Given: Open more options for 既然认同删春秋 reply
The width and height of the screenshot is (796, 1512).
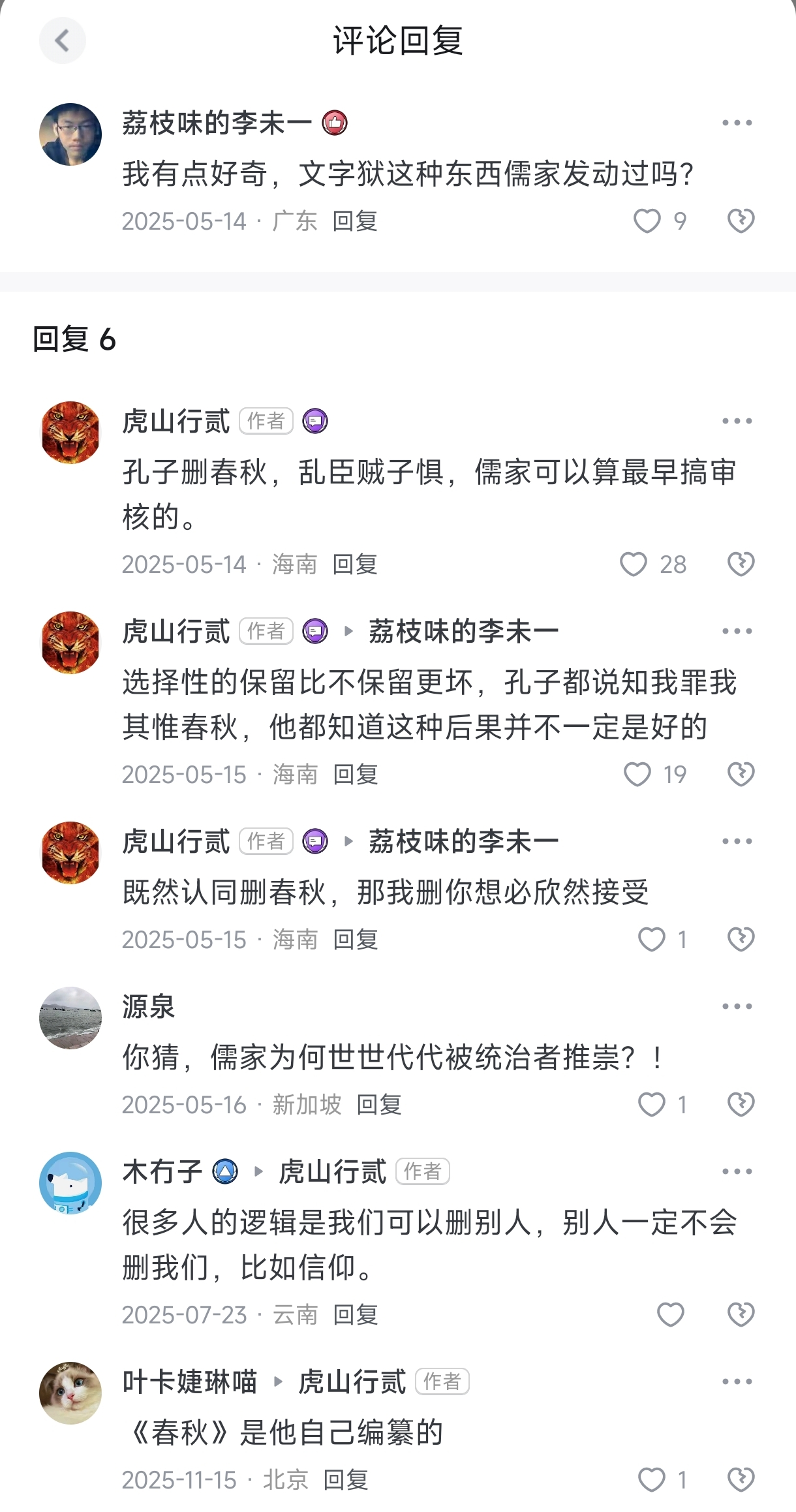Looking at the screenshot, I should (737, 842).
